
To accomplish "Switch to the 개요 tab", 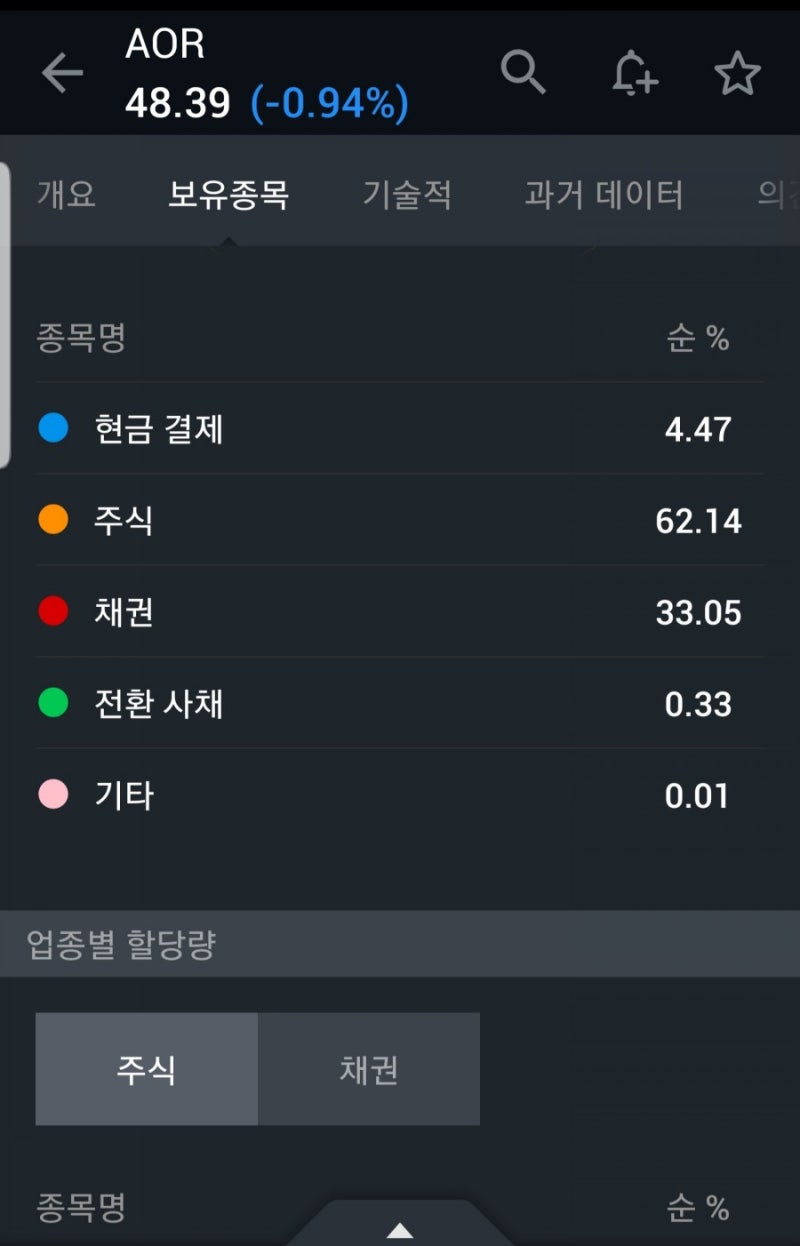I will pos(66,196).
